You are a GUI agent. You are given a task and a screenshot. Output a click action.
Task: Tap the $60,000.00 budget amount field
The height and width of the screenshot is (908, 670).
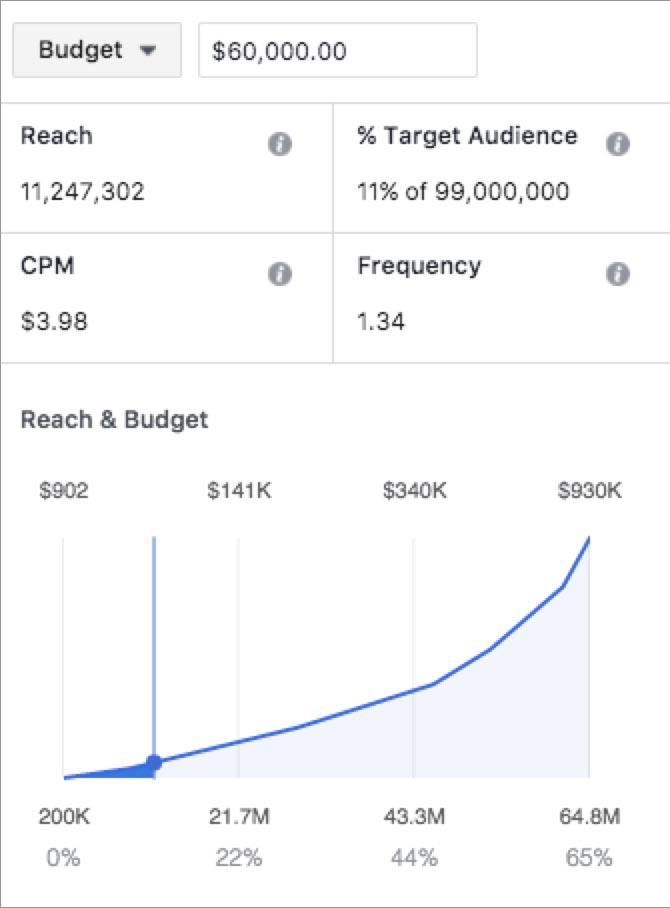337,51
